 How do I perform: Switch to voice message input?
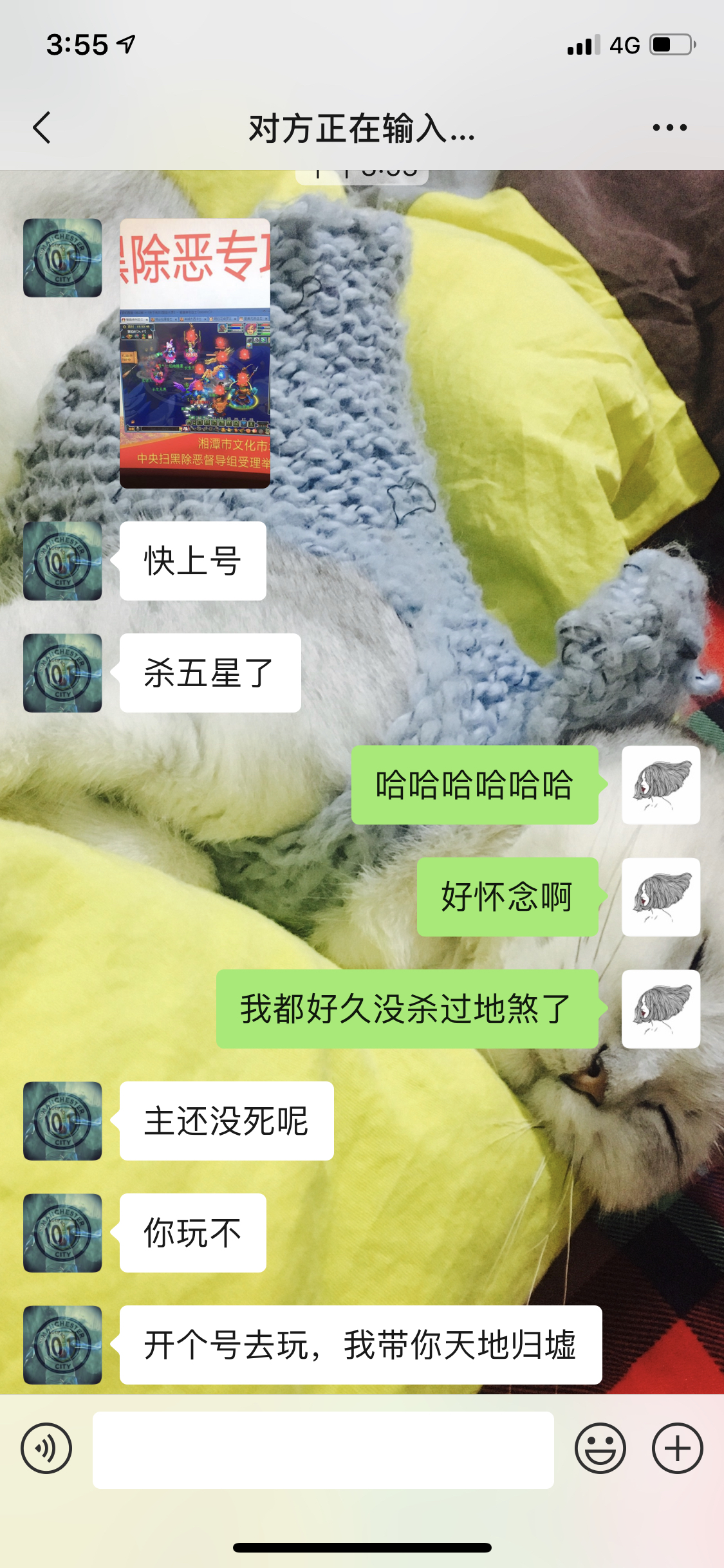click(x=46, y=1449)
